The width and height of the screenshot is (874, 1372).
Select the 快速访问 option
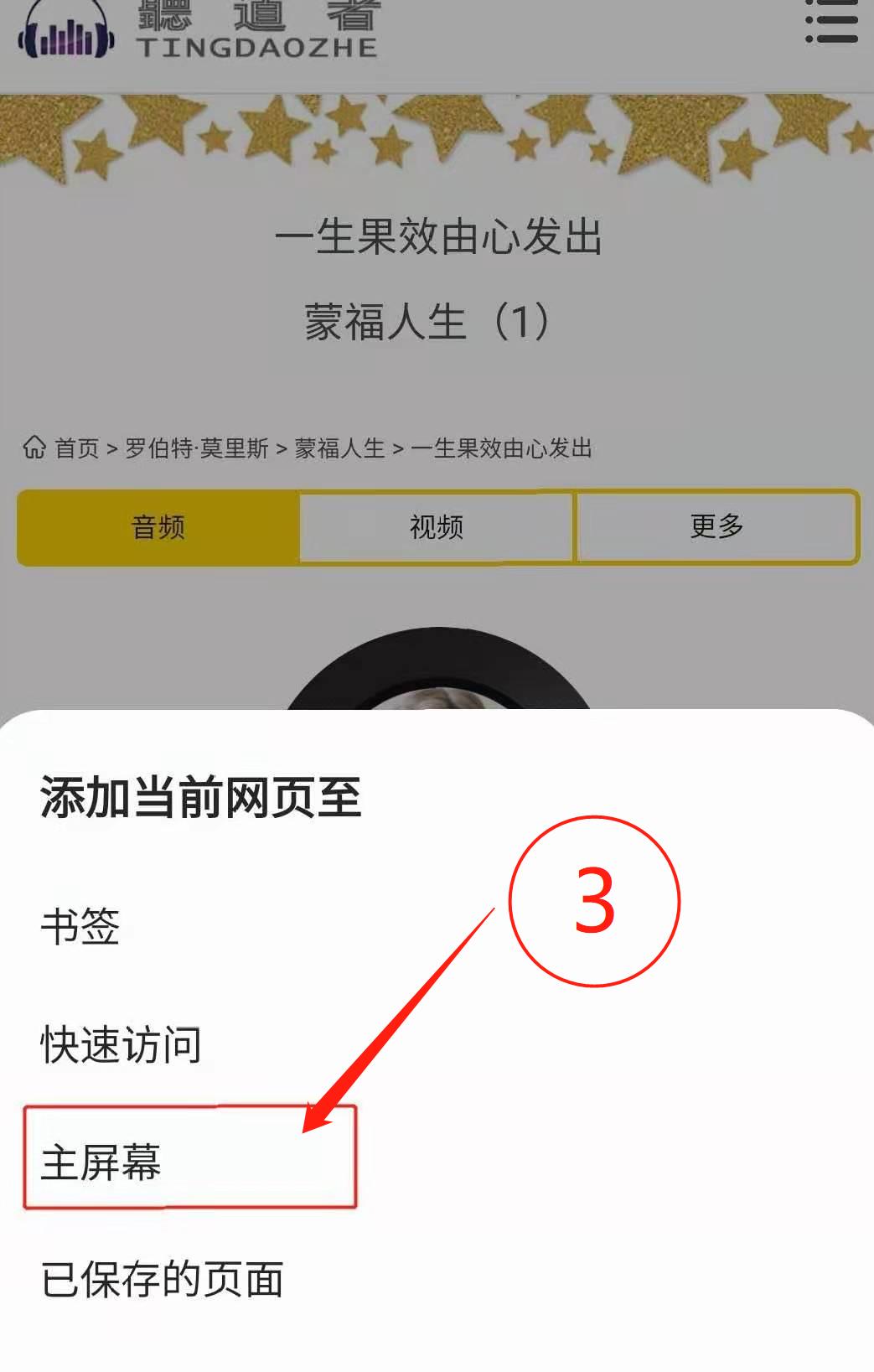tap(122, 1044)
